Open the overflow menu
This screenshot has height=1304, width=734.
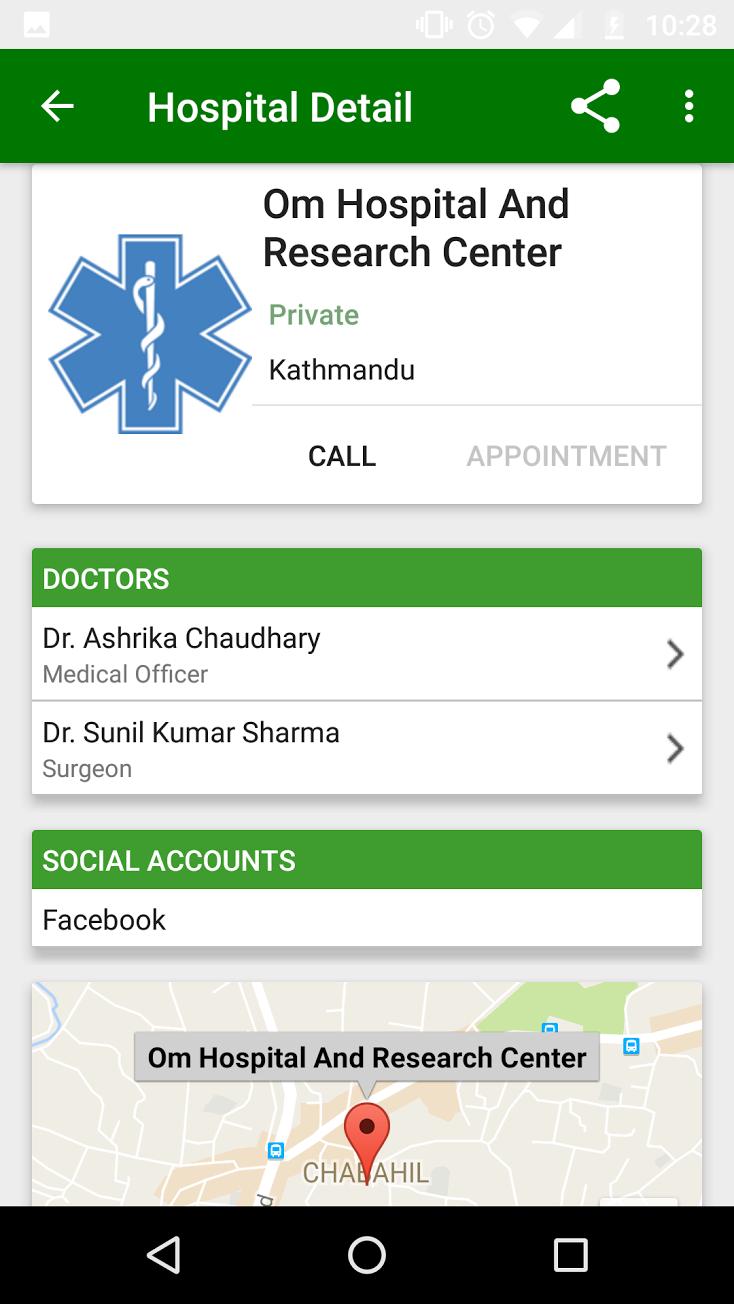coord(688,105)
